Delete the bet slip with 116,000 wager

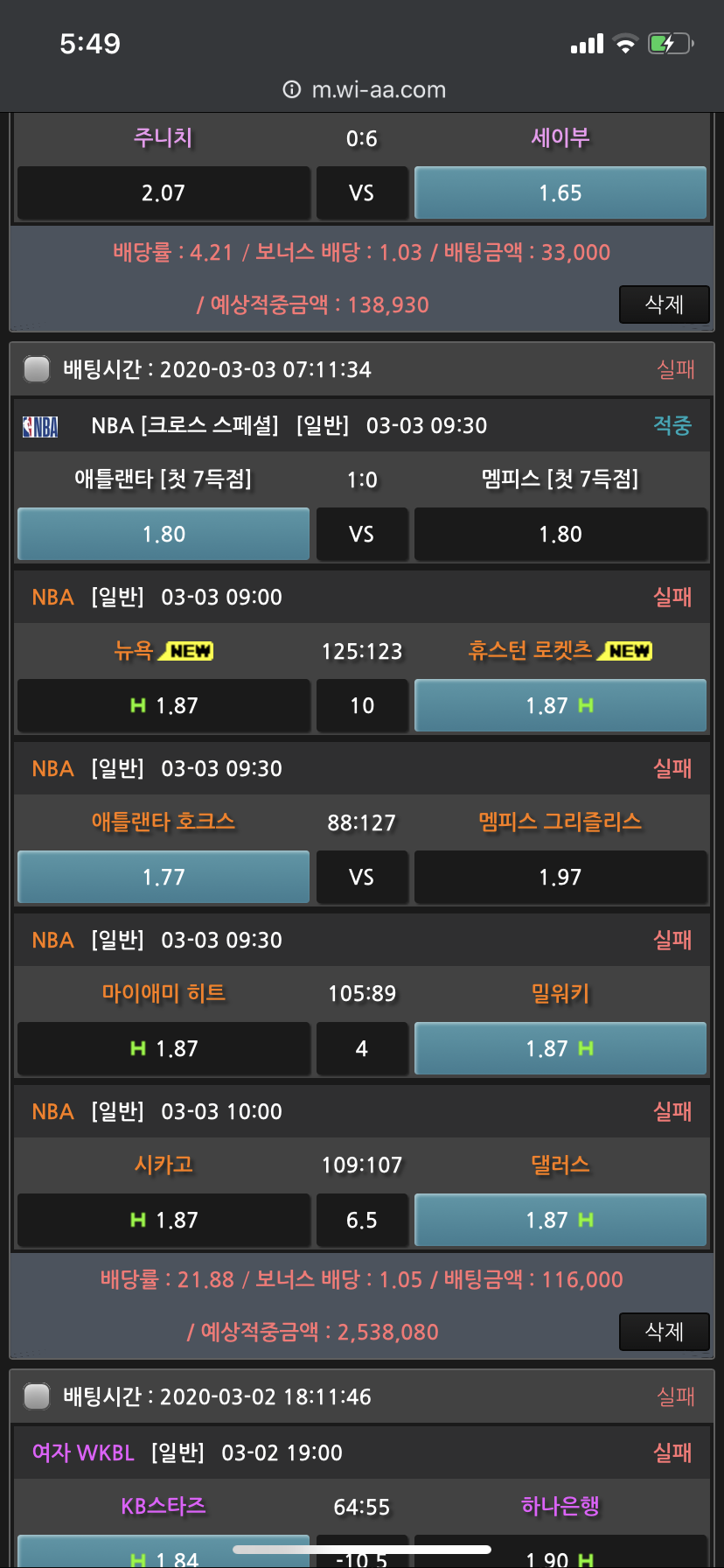pos(664,1332)
